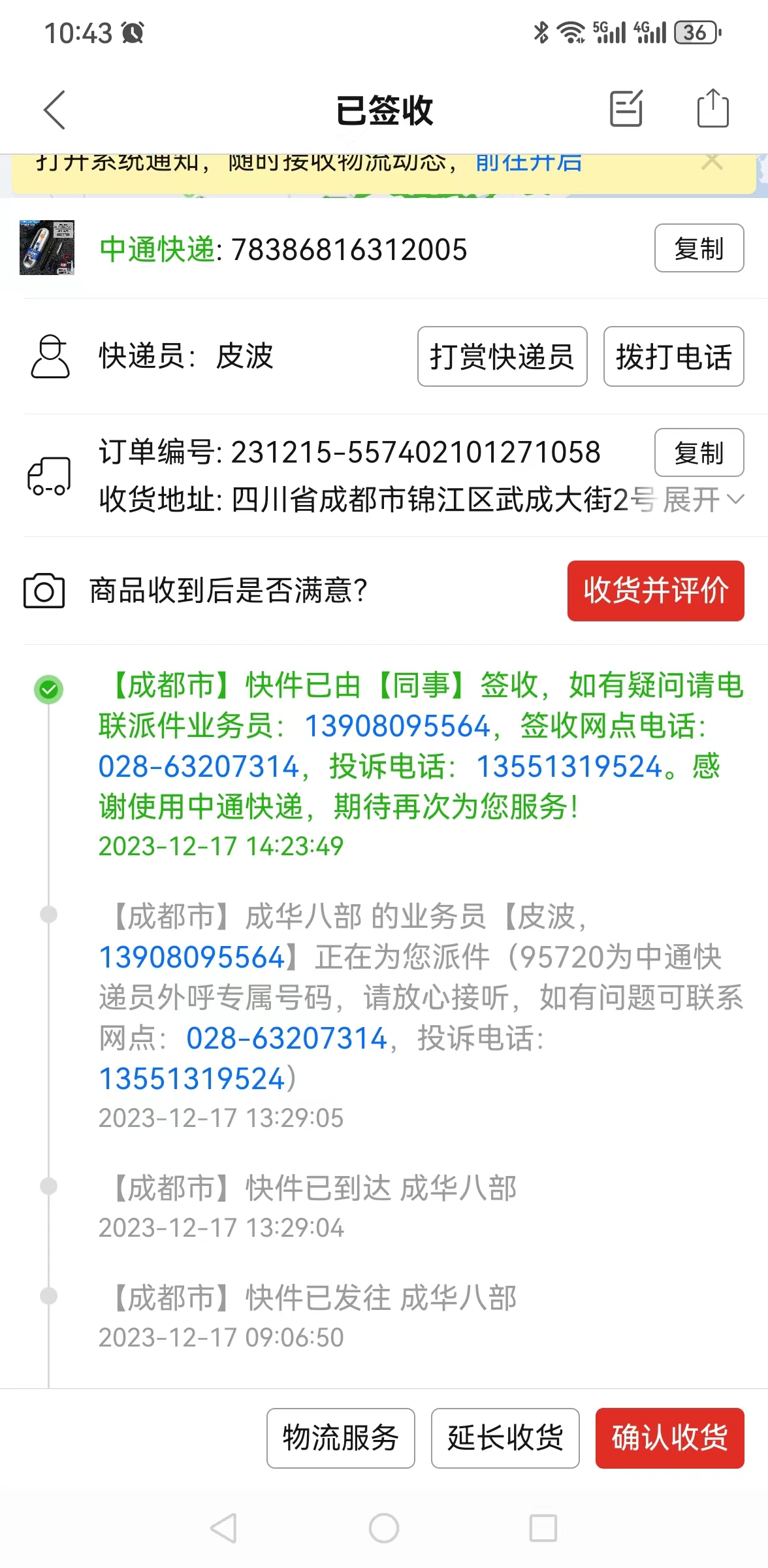Image resolution: width=768 pixels, height=1568 pixels.
Task: Call courier number 13908095564 in delivery entry
Action: 191,958
